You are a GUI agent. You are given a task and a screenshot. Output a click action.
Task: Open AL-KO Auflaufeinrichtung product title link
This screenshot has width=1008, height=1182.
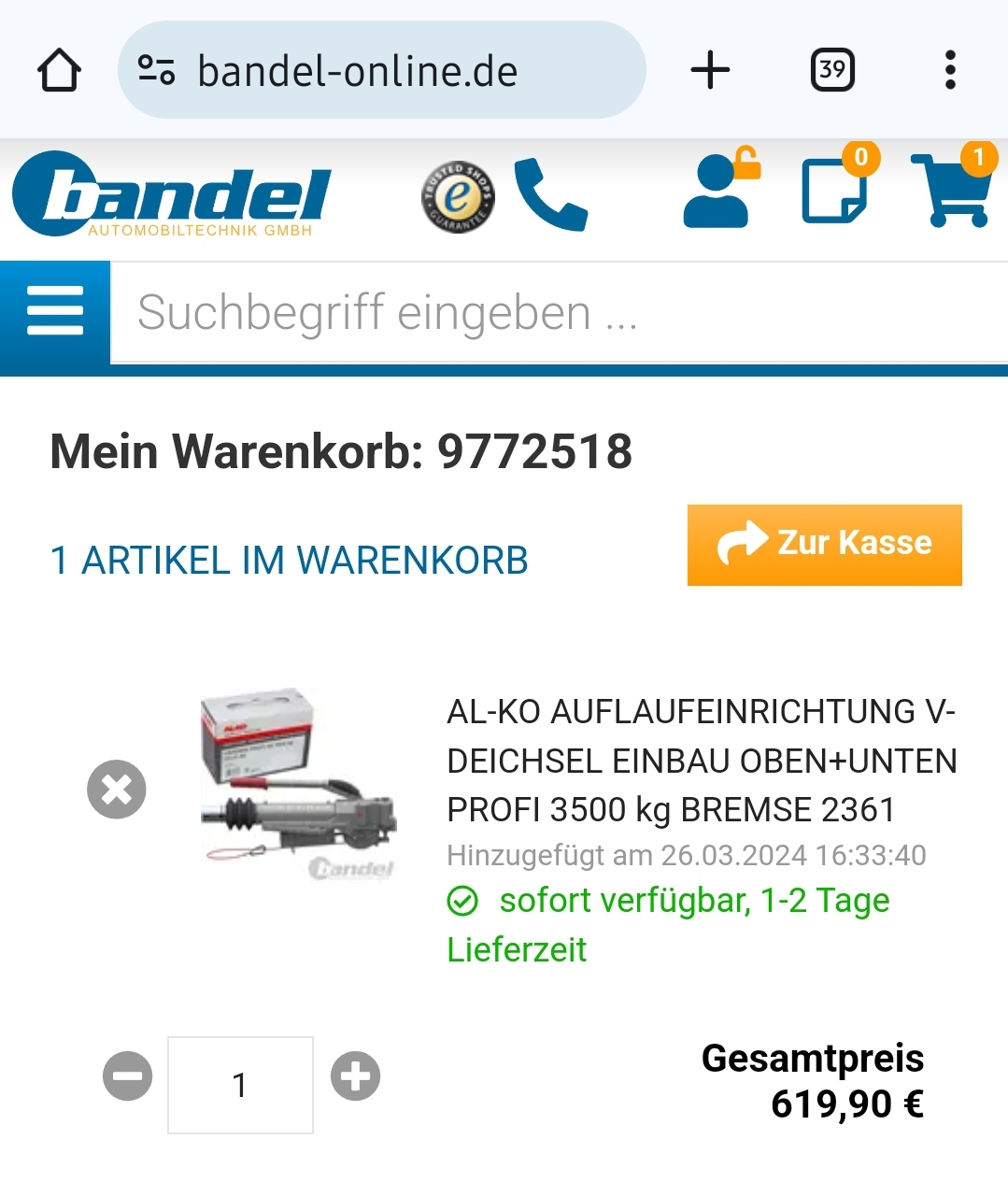pyautogui.click(x=701, y=761)
